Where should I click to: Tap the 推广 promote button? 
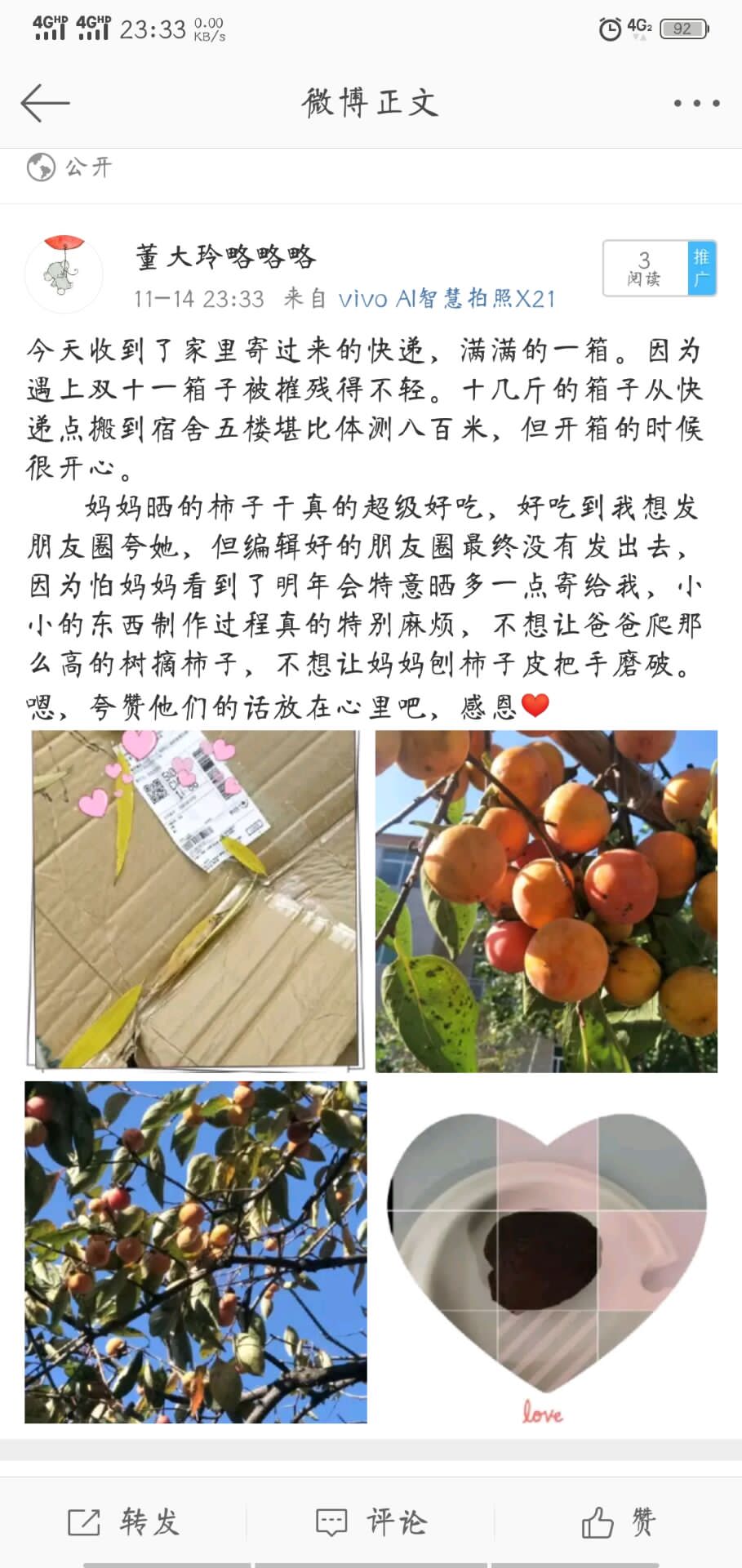(x=701, y=268)
